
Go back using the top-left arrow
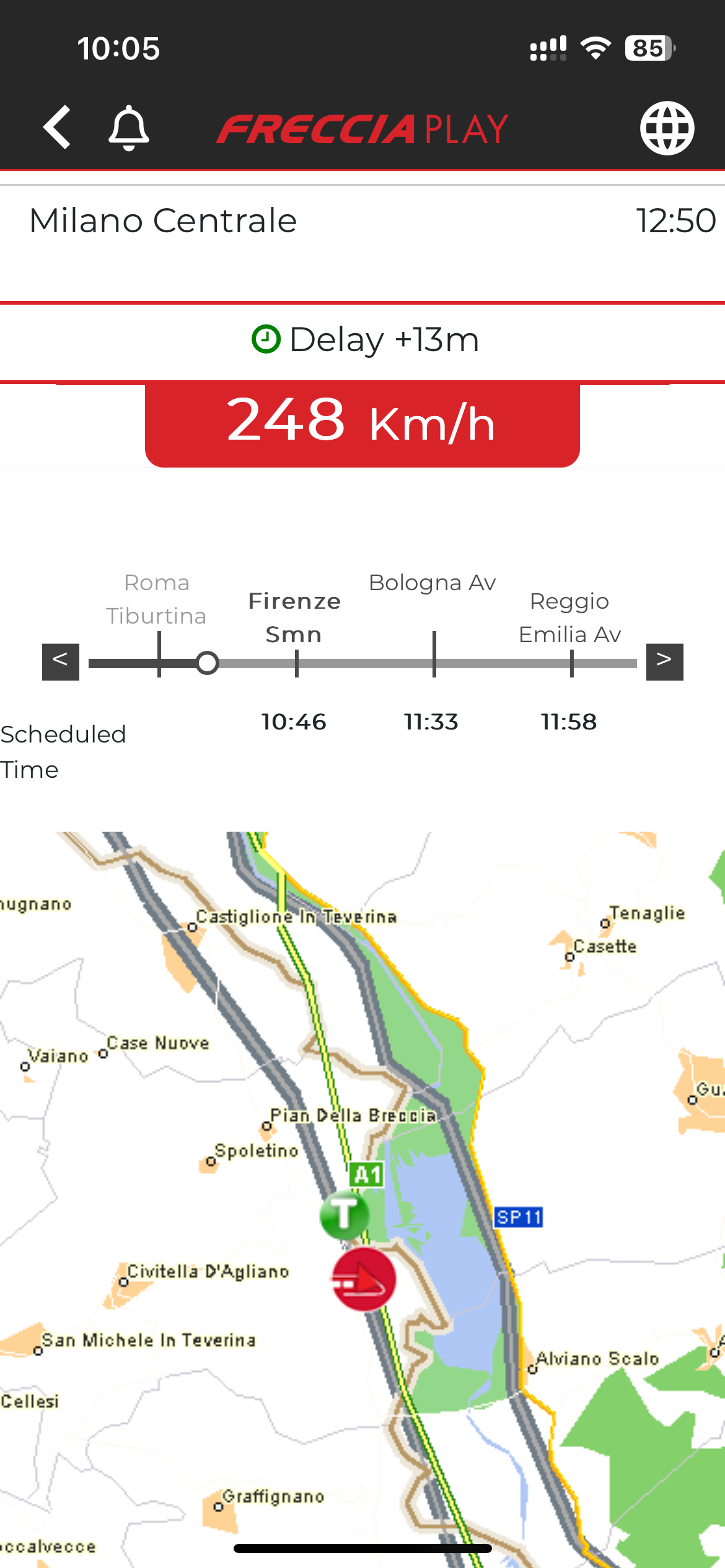pos(57,128)
